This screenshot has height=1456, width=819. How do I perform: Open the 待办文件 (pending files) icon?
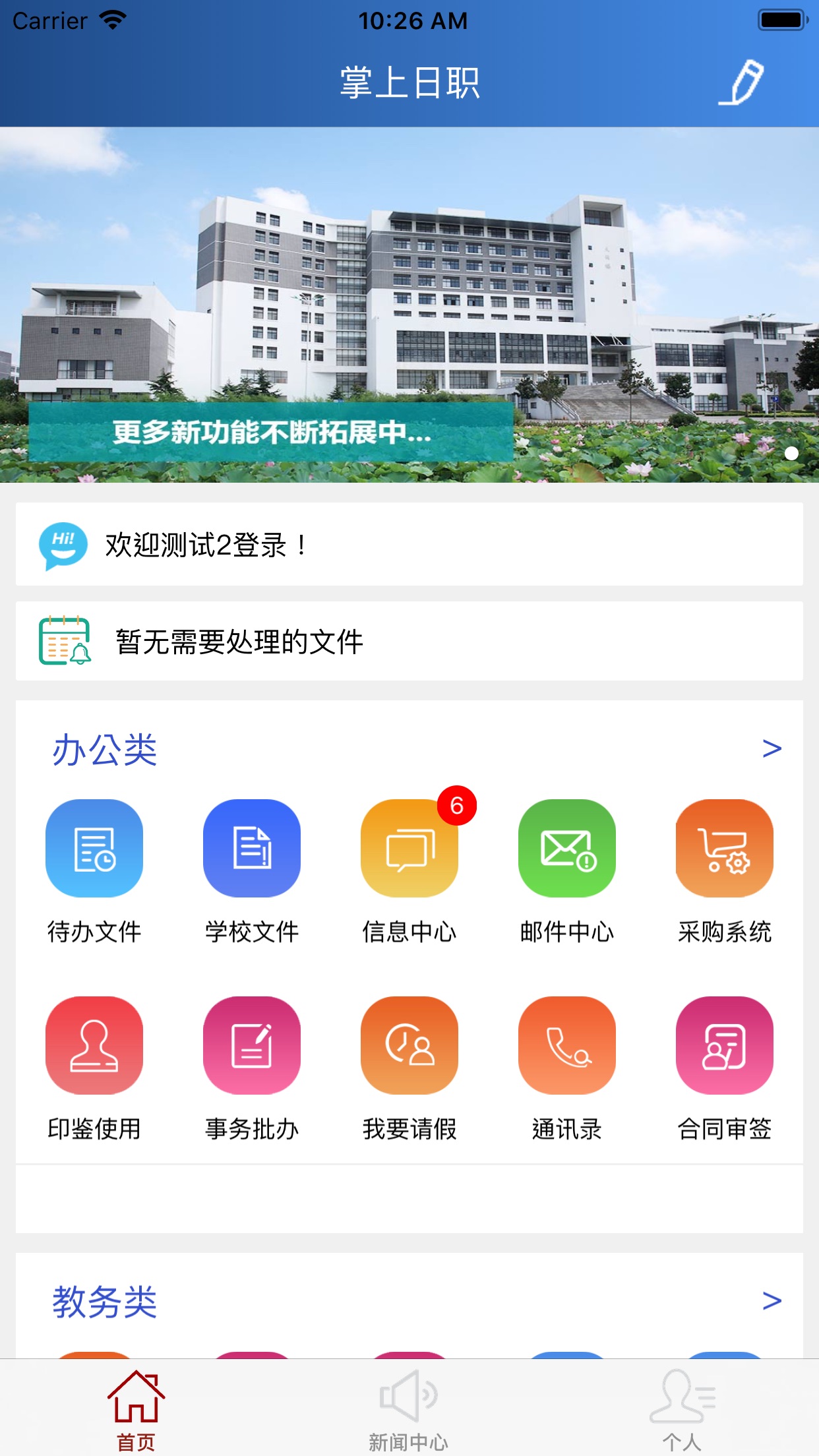(94, 849)
